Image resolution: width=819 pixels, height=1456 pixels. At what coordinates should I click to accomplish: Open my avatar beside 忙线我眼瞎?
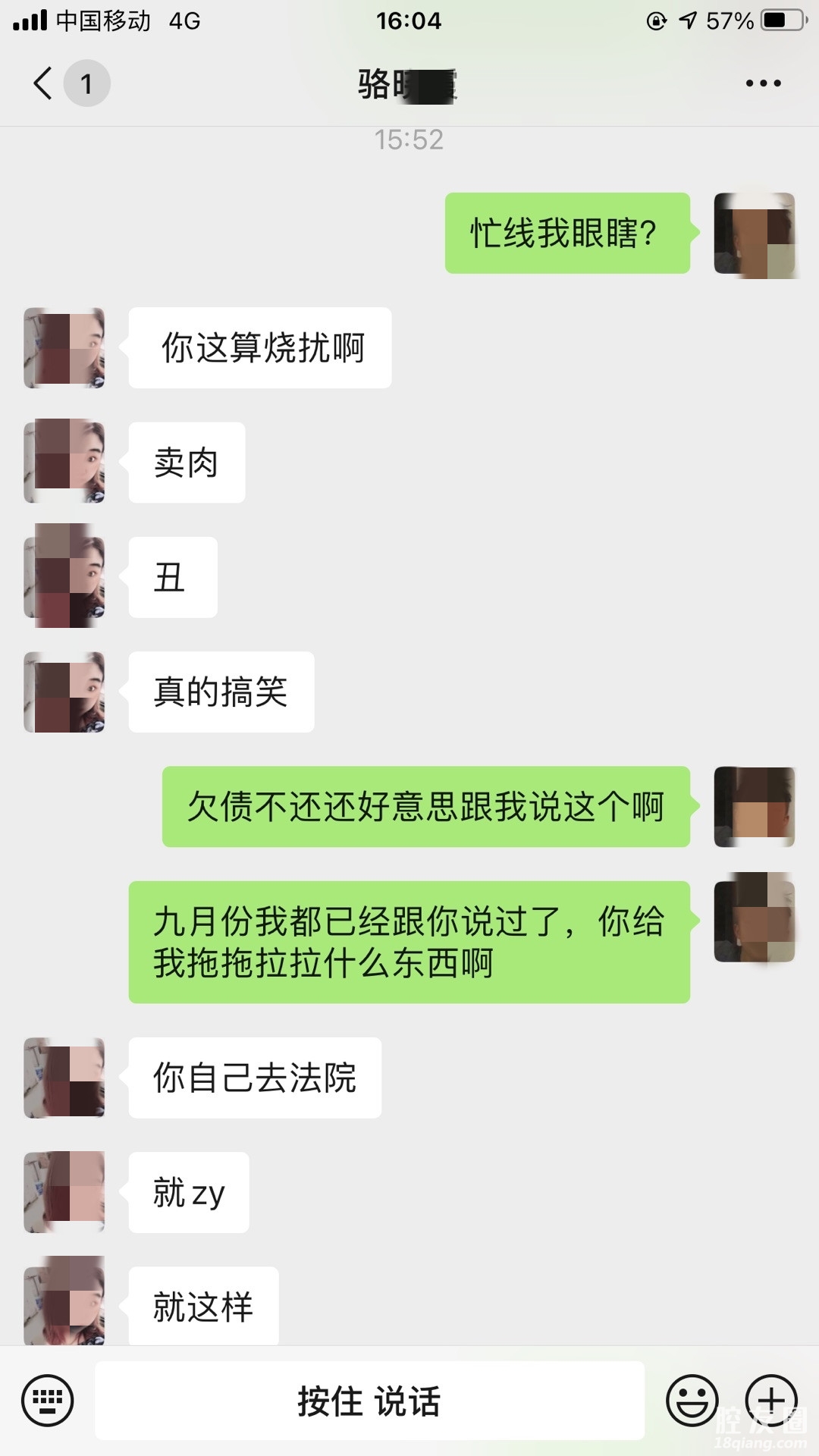click(x=755, y=234)
